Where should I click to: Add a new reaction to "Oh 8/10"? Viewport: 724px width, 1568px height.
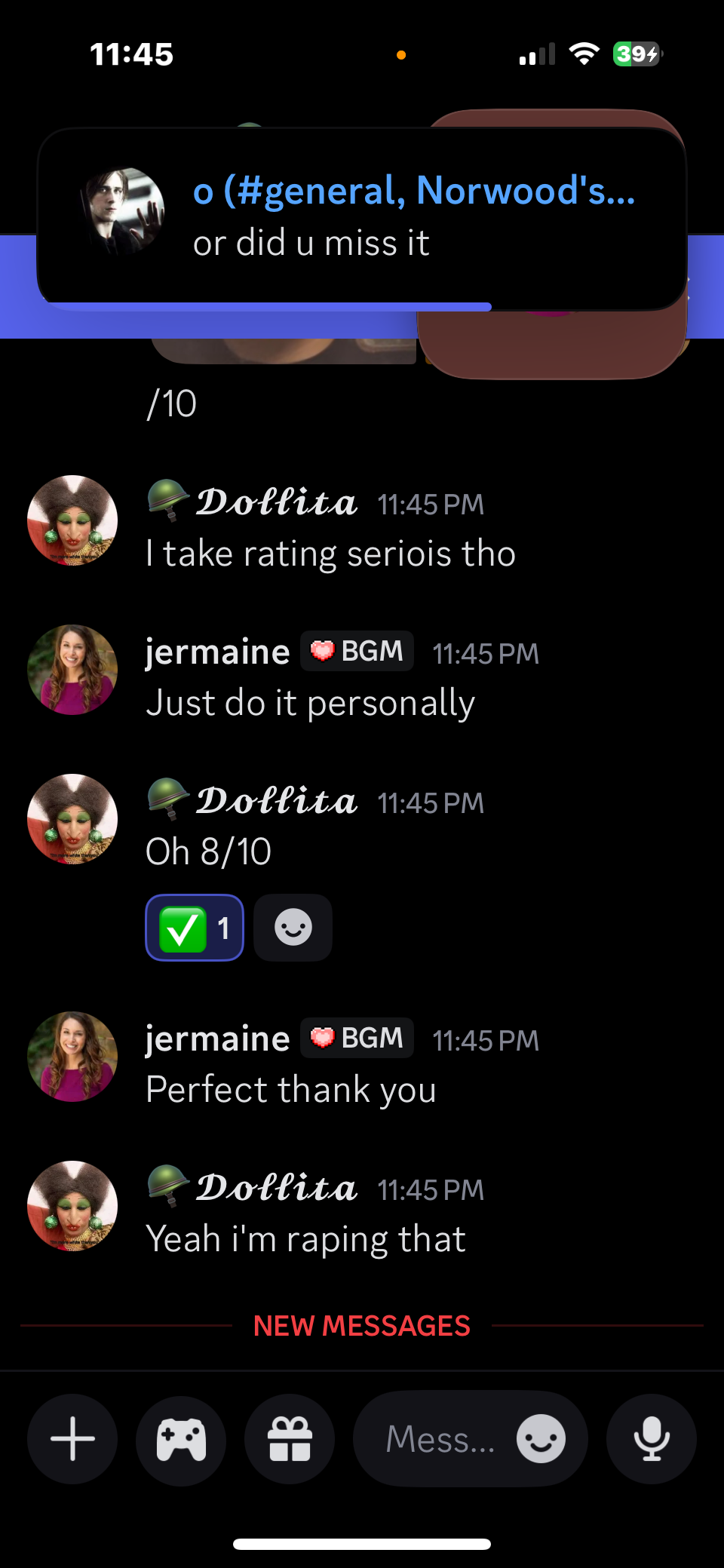coord(293,928)
